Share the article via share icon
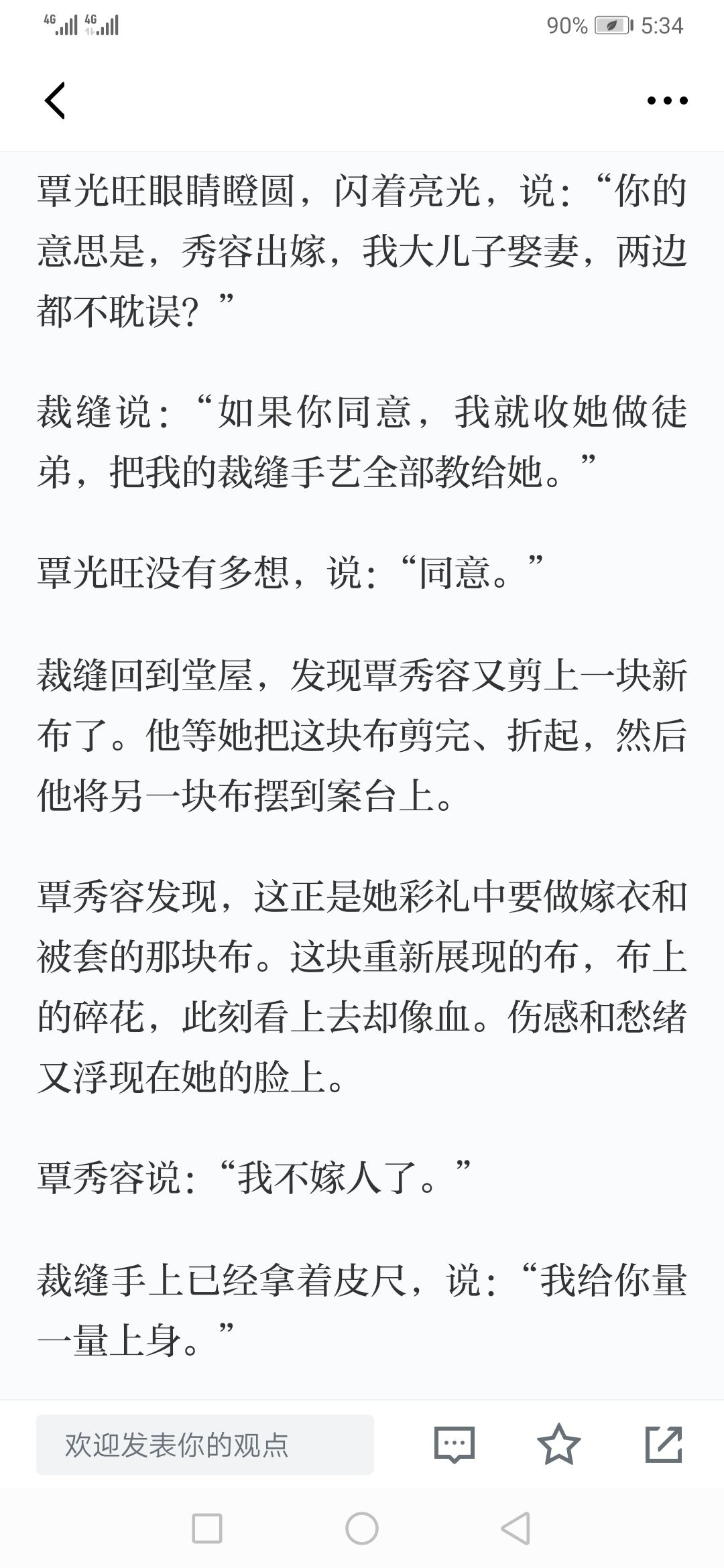The image size is (724, 1568). (x=664, y=1444)
